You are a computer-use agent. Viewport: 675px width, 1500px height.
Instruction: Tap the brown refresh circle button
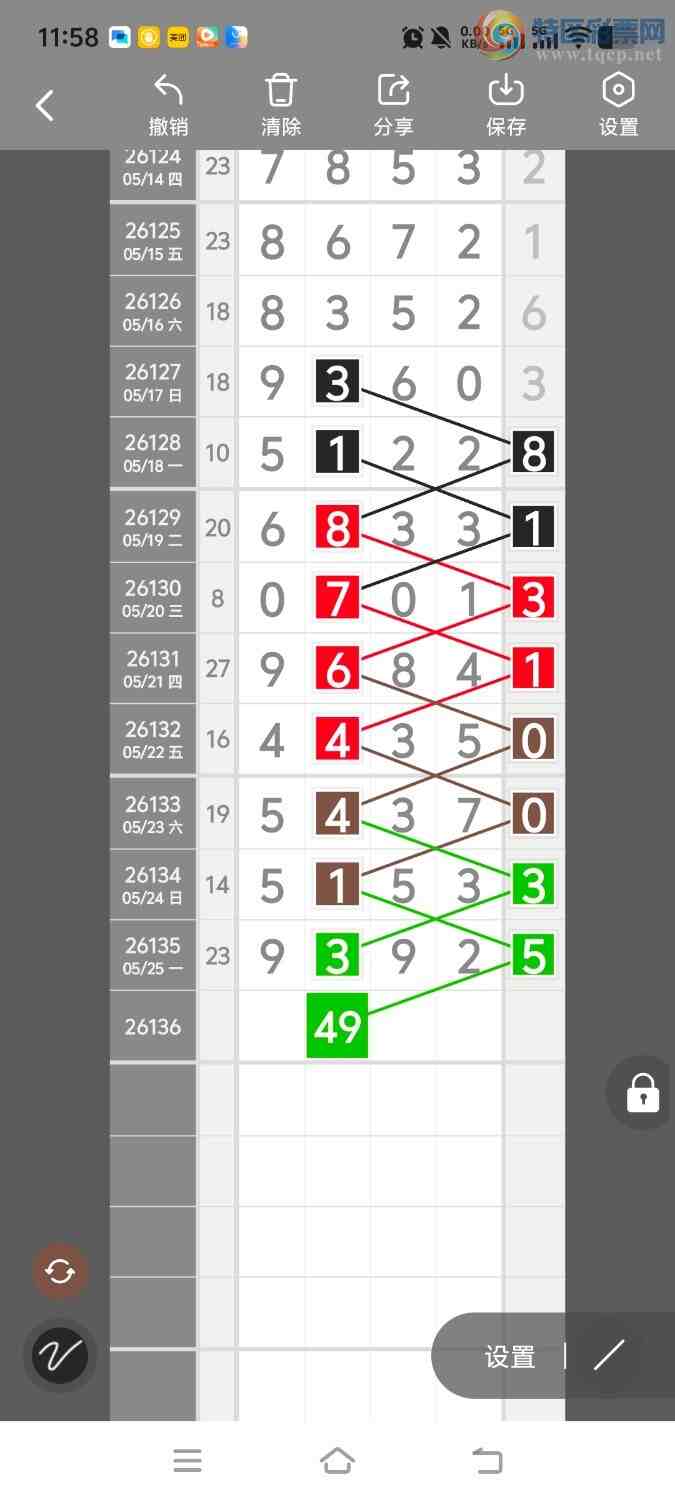point(60,1272)
